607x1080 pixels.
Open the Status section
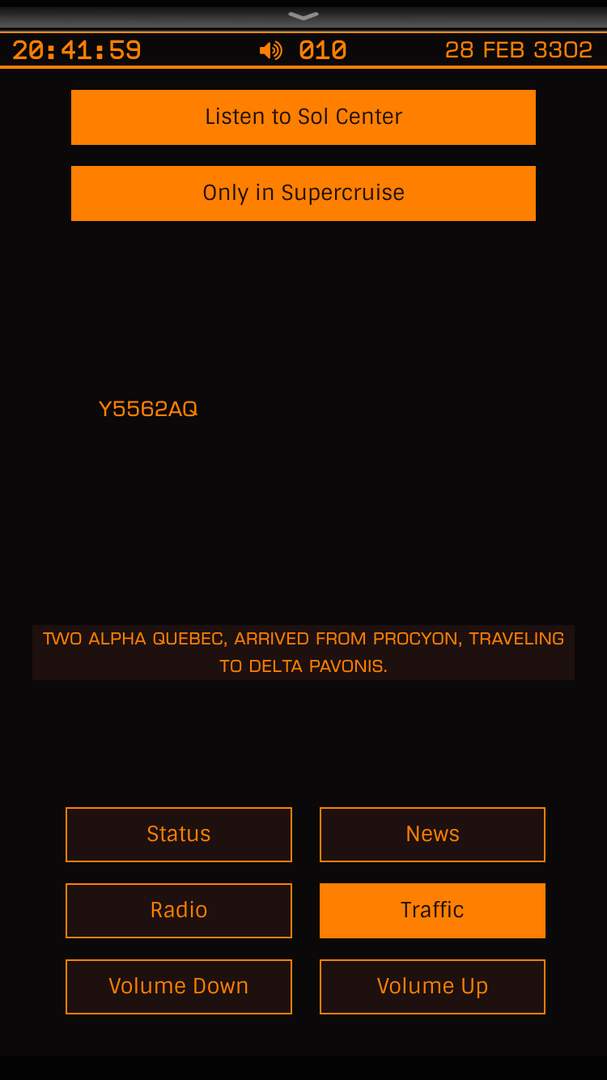tap(178, 834)
